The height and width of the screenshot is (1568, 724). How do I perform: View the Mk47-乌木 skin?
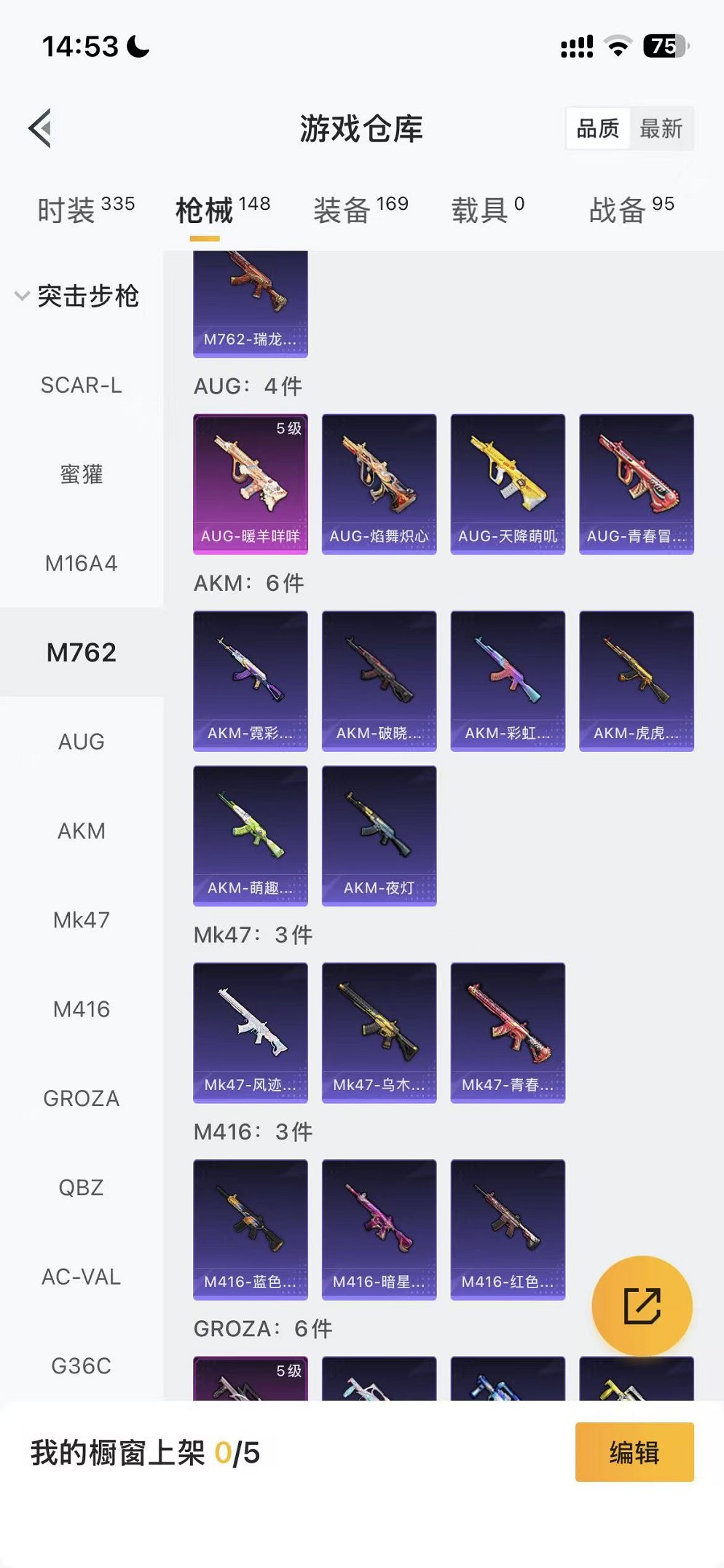379,1032
